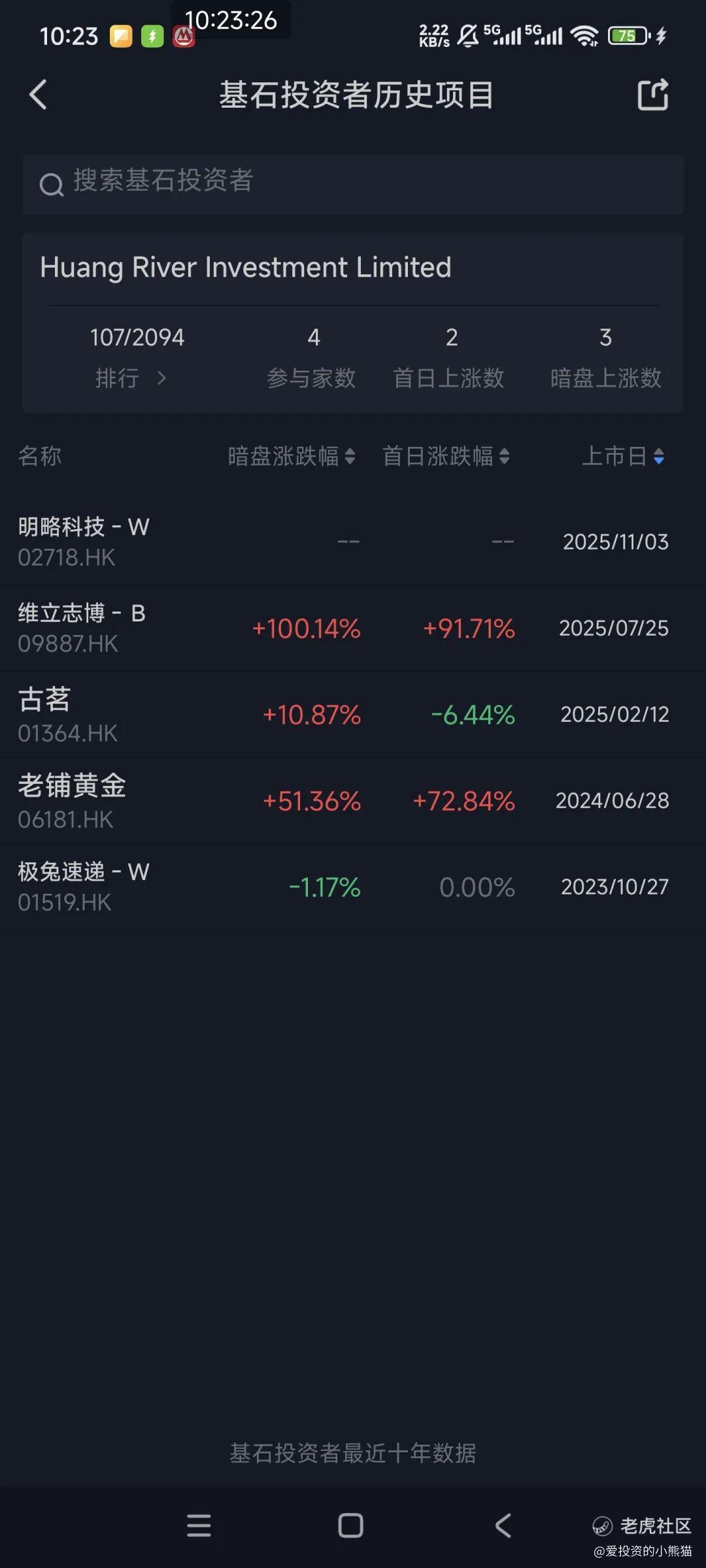Share this cornerstone investor page
This screenshot has width=706, height=1568.
[x=652, y=95]
